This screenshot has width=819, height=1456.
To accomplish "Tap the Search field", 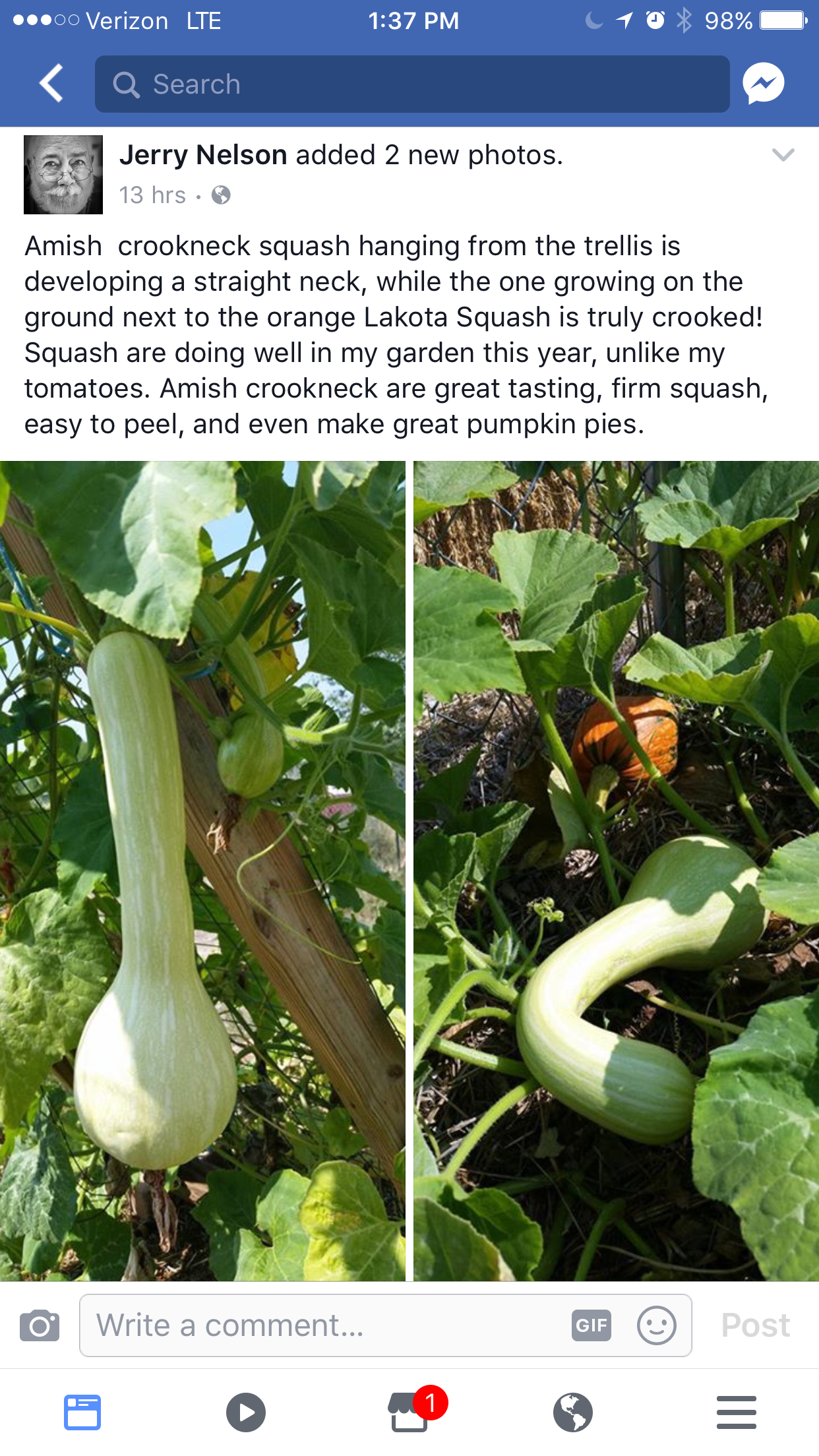I will pos(412,84).
